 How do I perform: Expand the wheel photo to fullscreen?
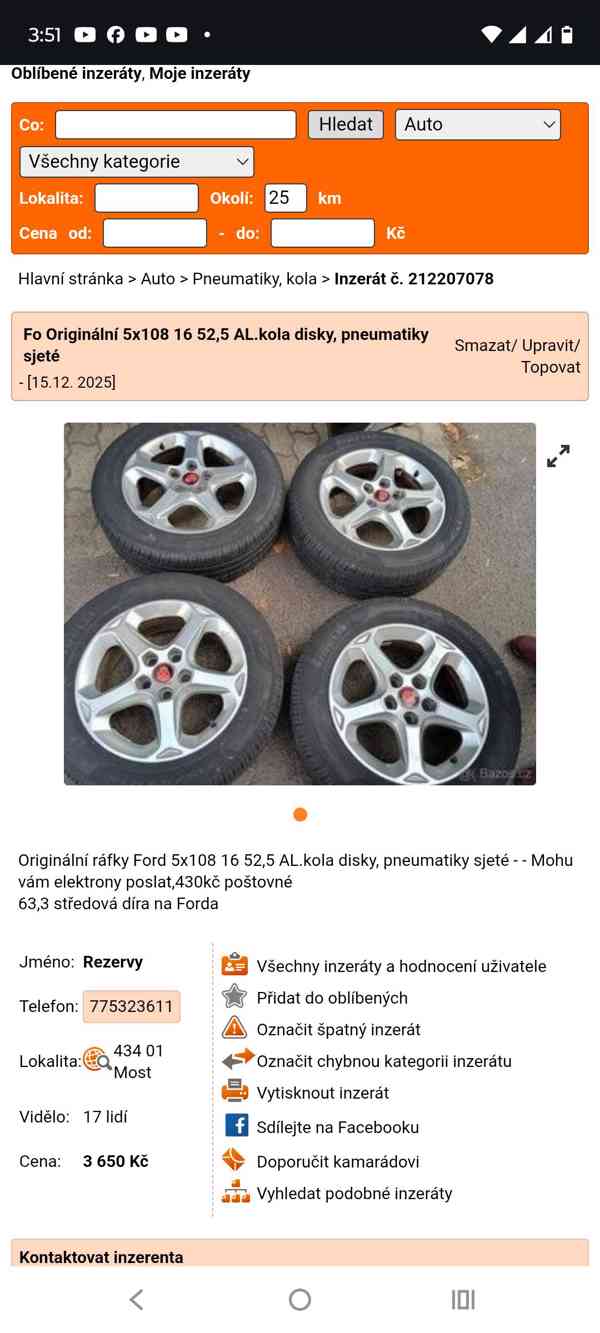[558, 456]
